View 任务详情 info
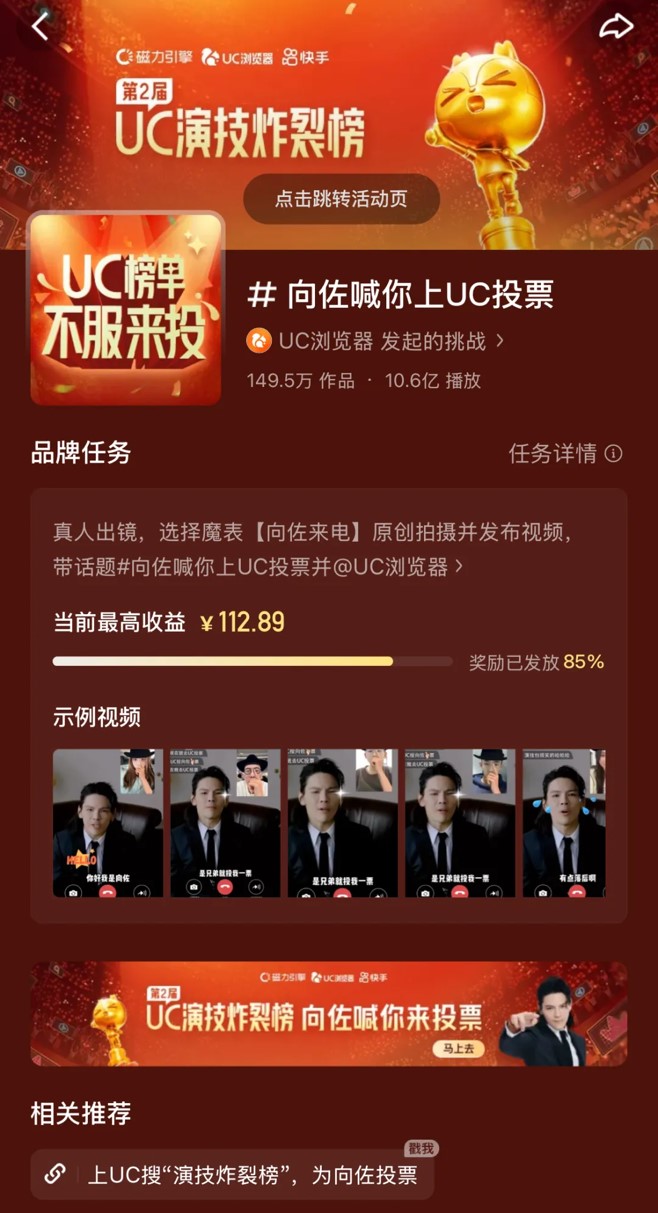Screen dimensions: 658x1213 (x=565, y=453)
